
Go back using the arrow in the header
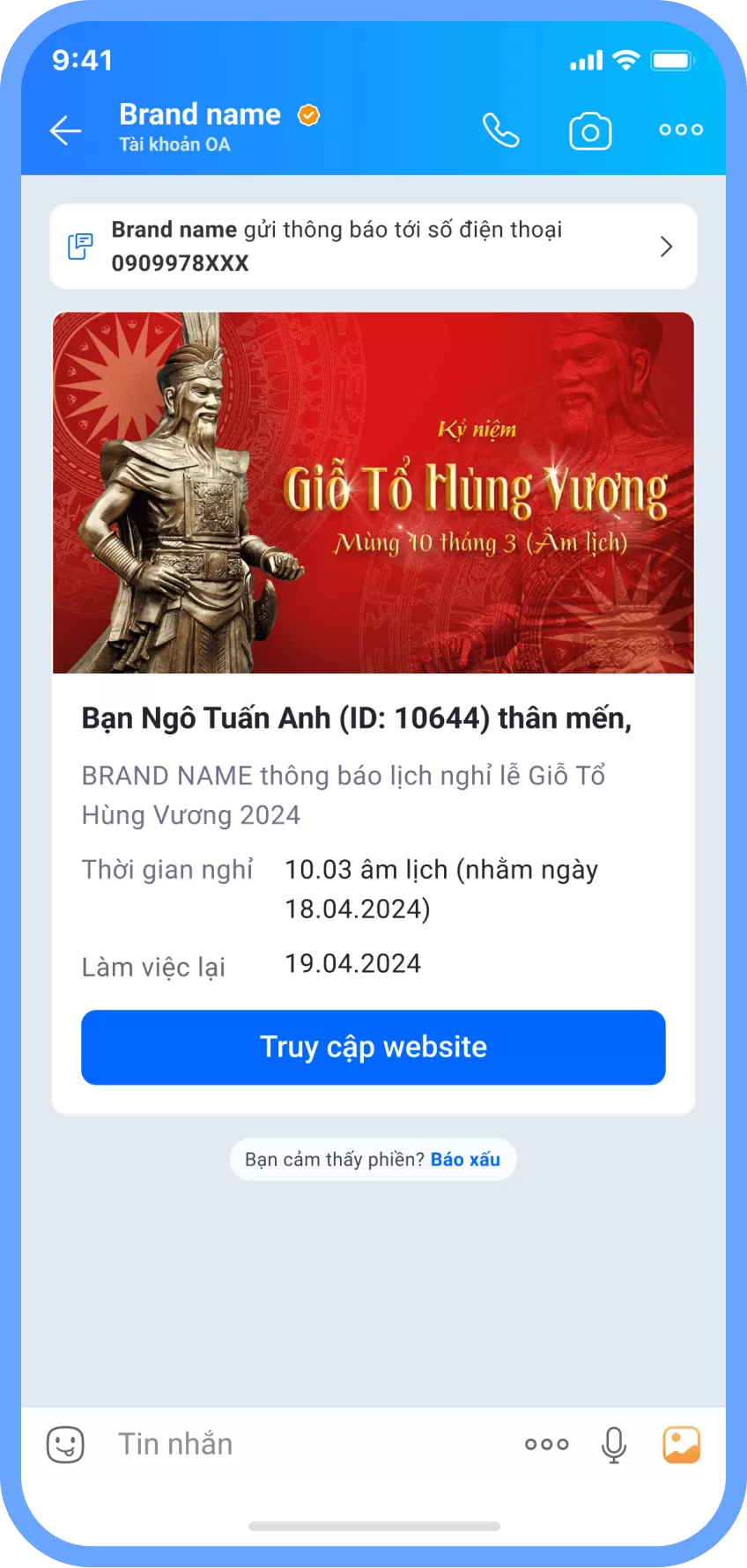click(64, 130)
